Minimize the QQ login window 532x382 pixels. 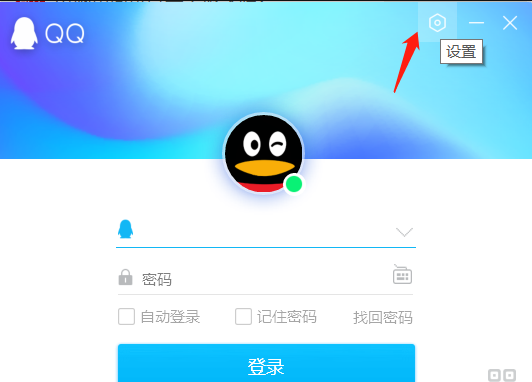(476, 23)
